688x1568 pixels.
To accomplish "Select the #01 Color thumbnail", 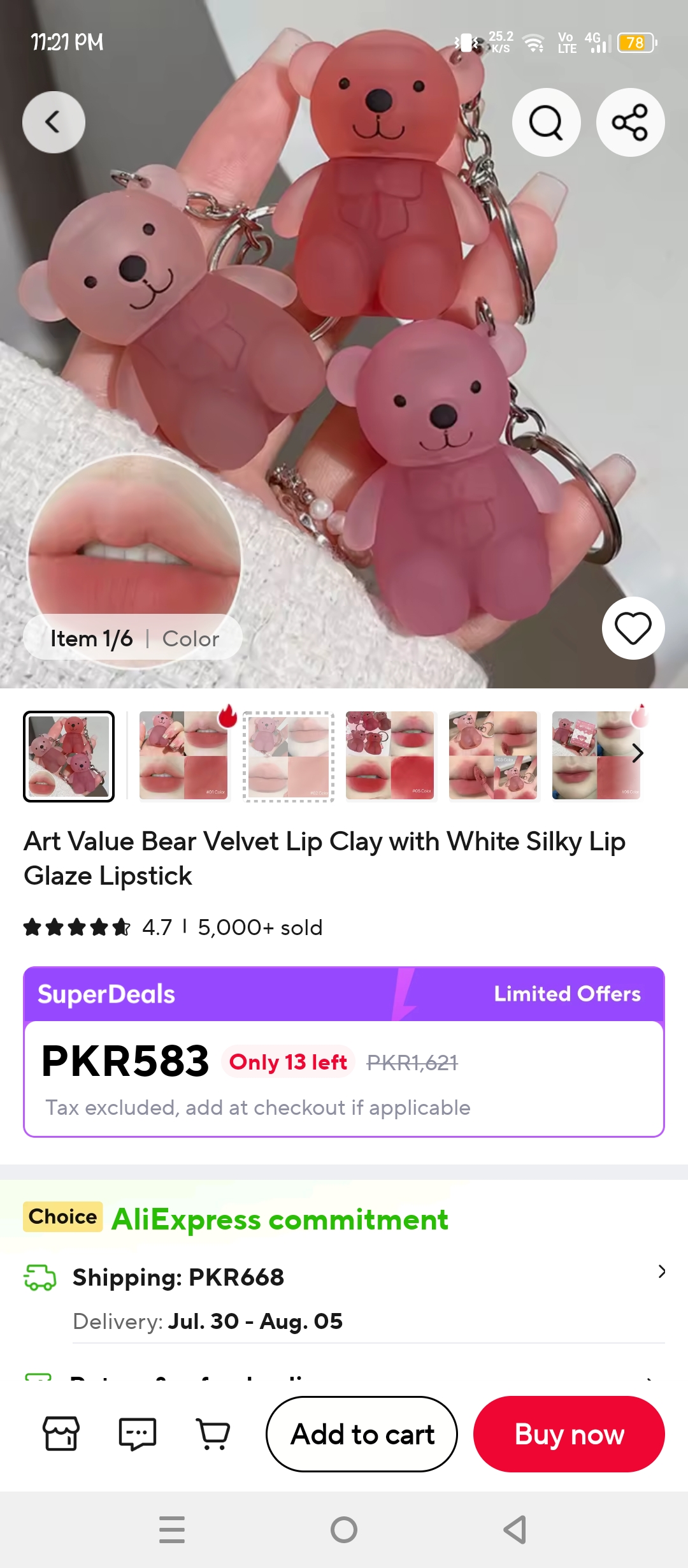I will point(183,756).
